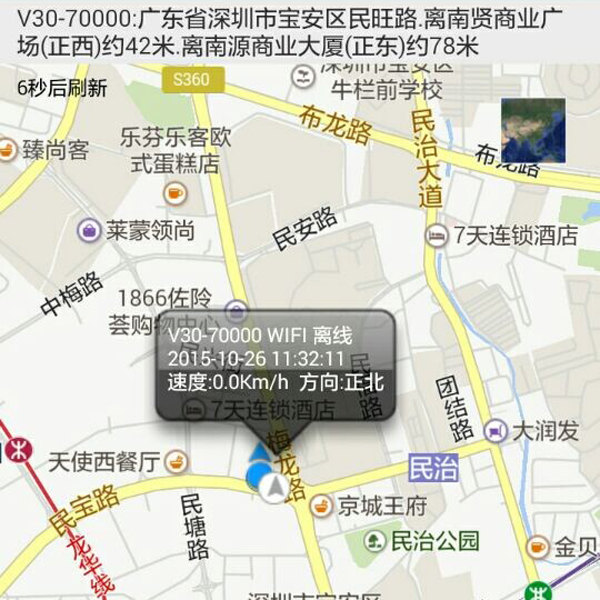The height and width of the screenshot is (600, 600).
Task: Select the device location arrow marker
Action: [x=272, y=487]
